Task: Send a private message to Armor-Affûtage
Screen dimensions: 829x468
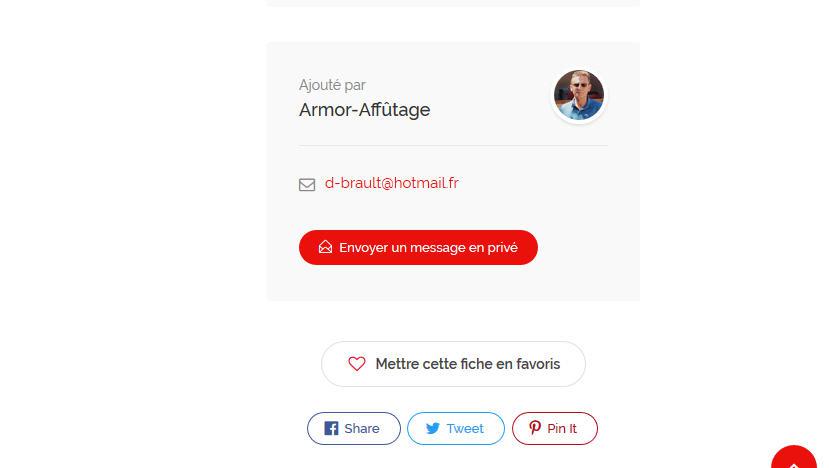Action: pyautogui.click(x=418, y=248)
